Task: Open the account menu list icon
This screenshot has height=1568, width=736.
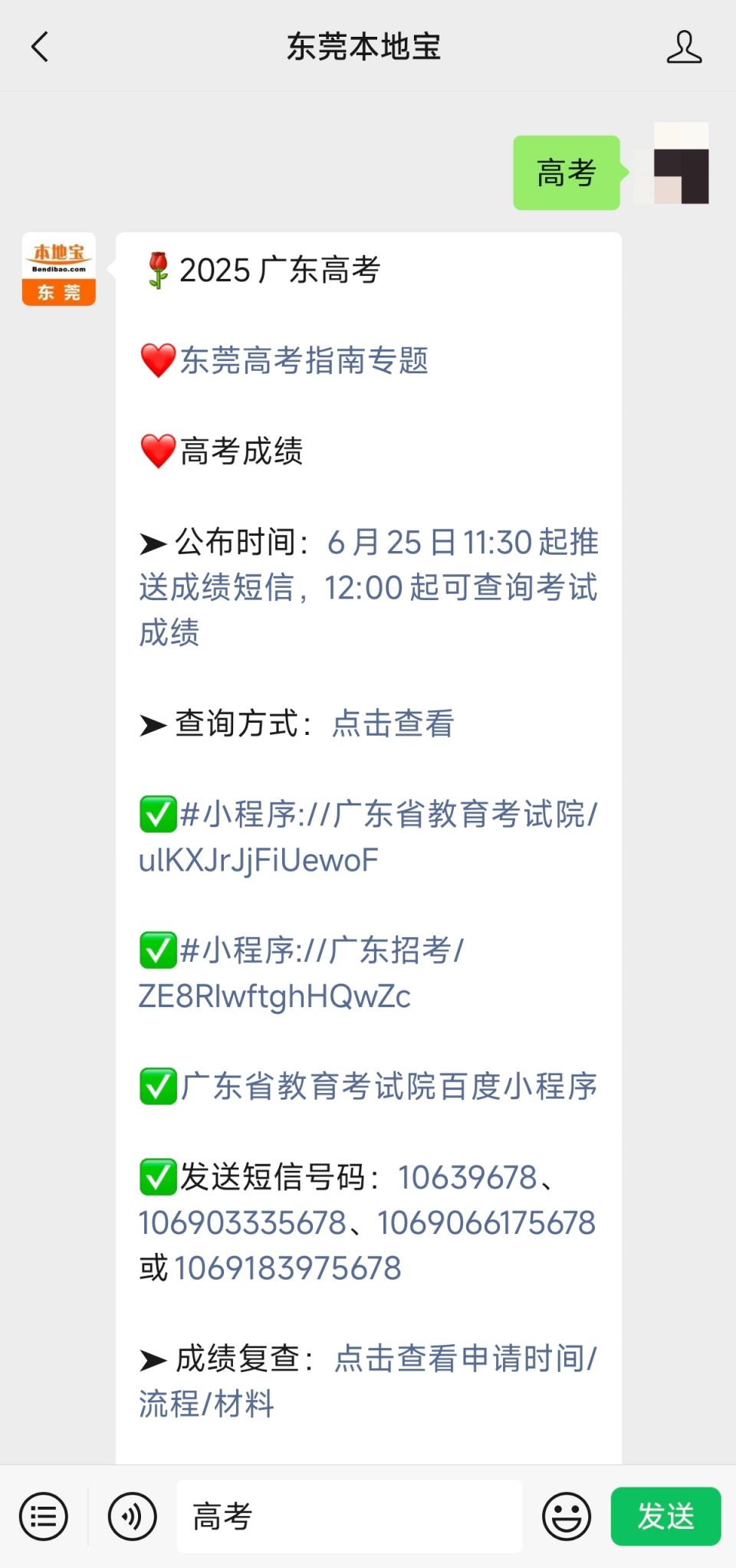Action: pos(44,1516)
